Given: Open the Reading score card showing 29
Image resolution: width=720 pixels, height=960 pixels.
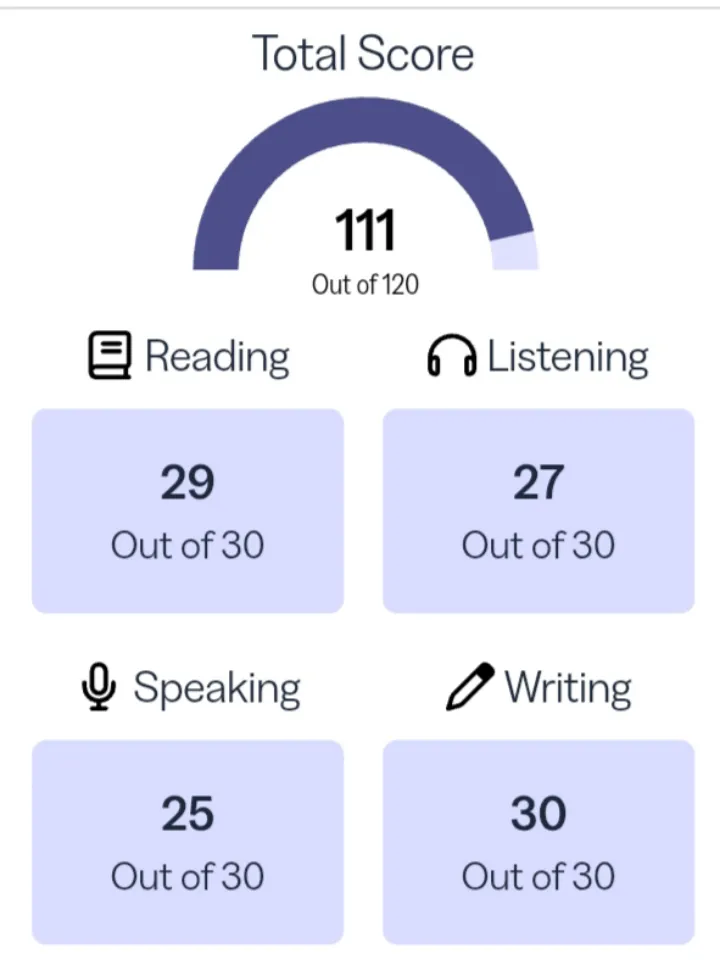Looking at the screenshot, I should (x=188, y=510).
